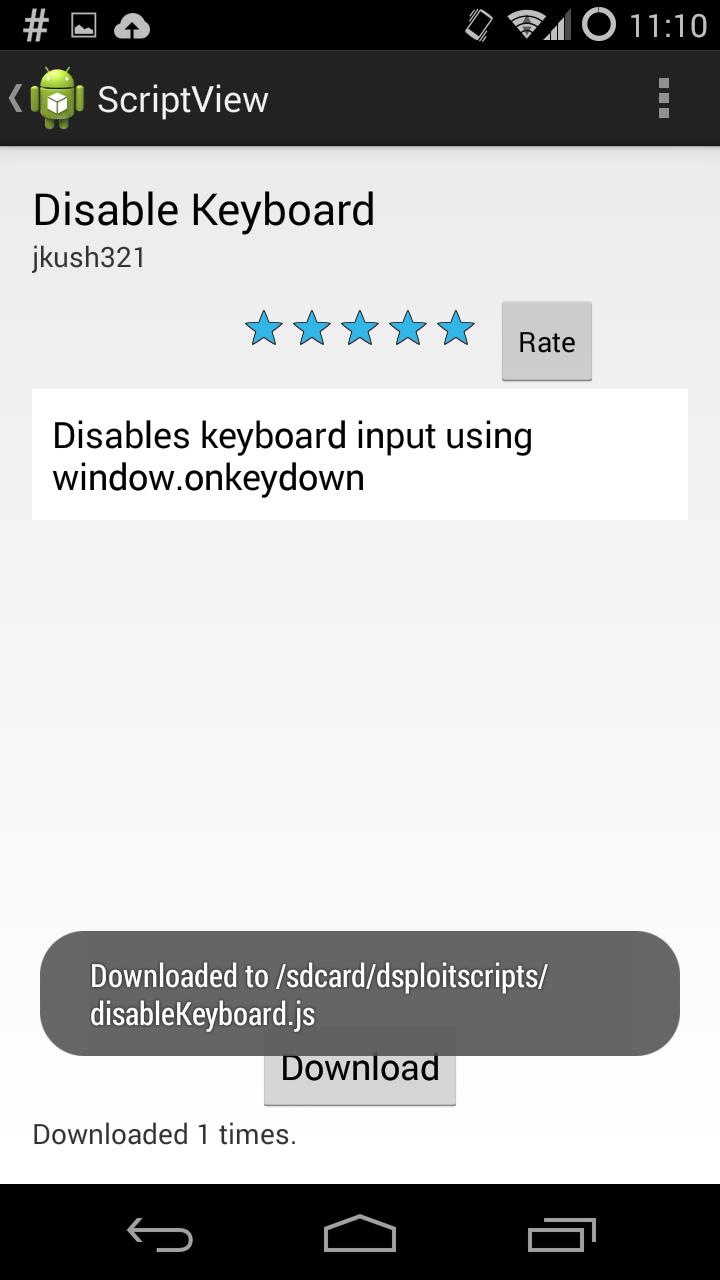Select the fifth rating star
The height and width of the screenshot is (1280, 720).
click(455, 327)
